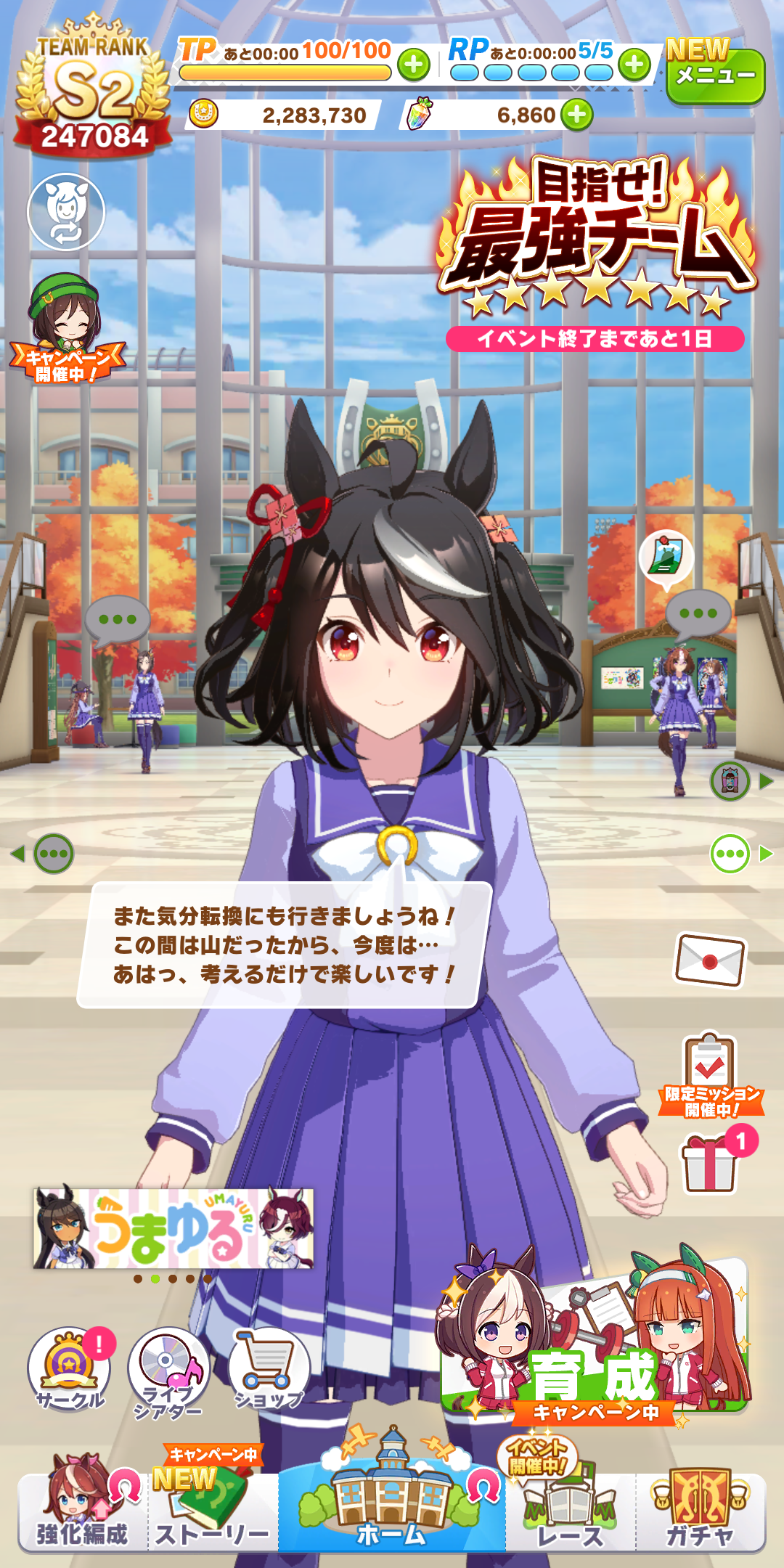Open the うまゆる banner
This screenshot has height=1568, width=784.
(173, 1229)
